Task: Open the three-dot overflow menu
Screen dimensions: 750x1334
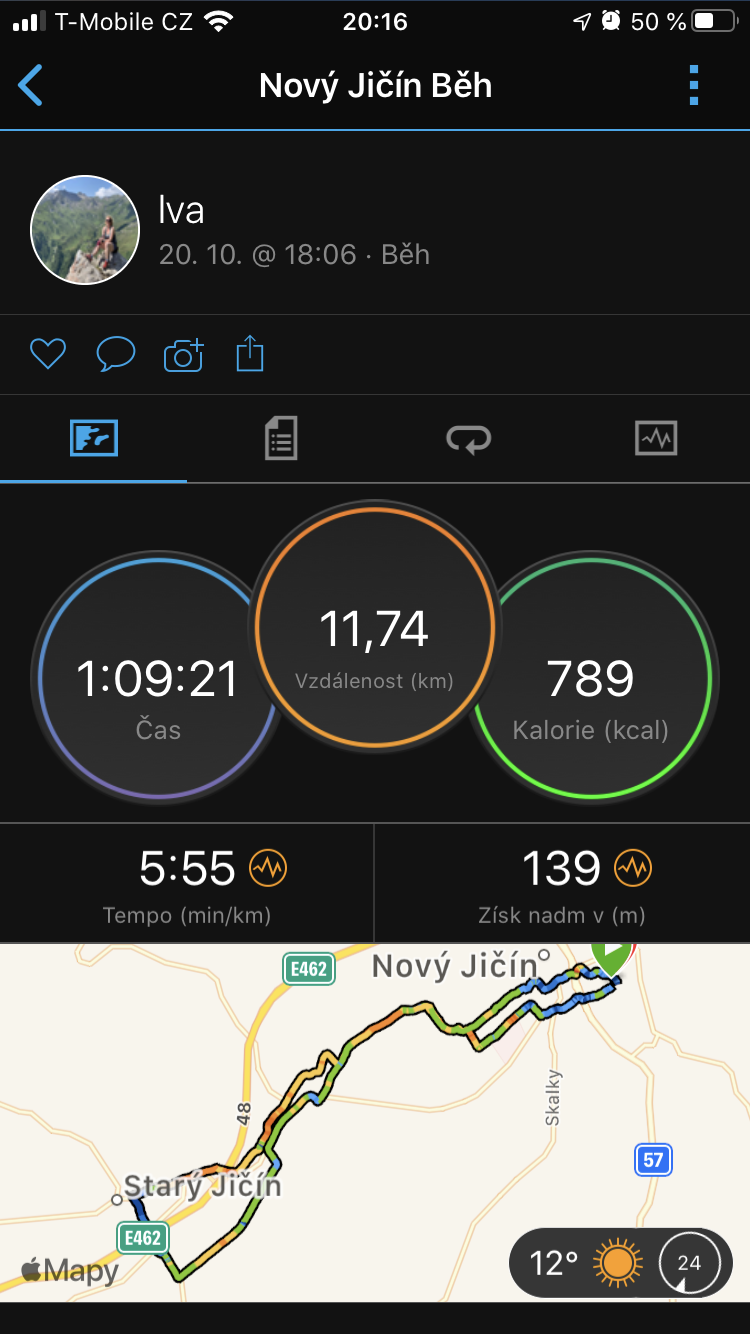Action: click(694, 86)
